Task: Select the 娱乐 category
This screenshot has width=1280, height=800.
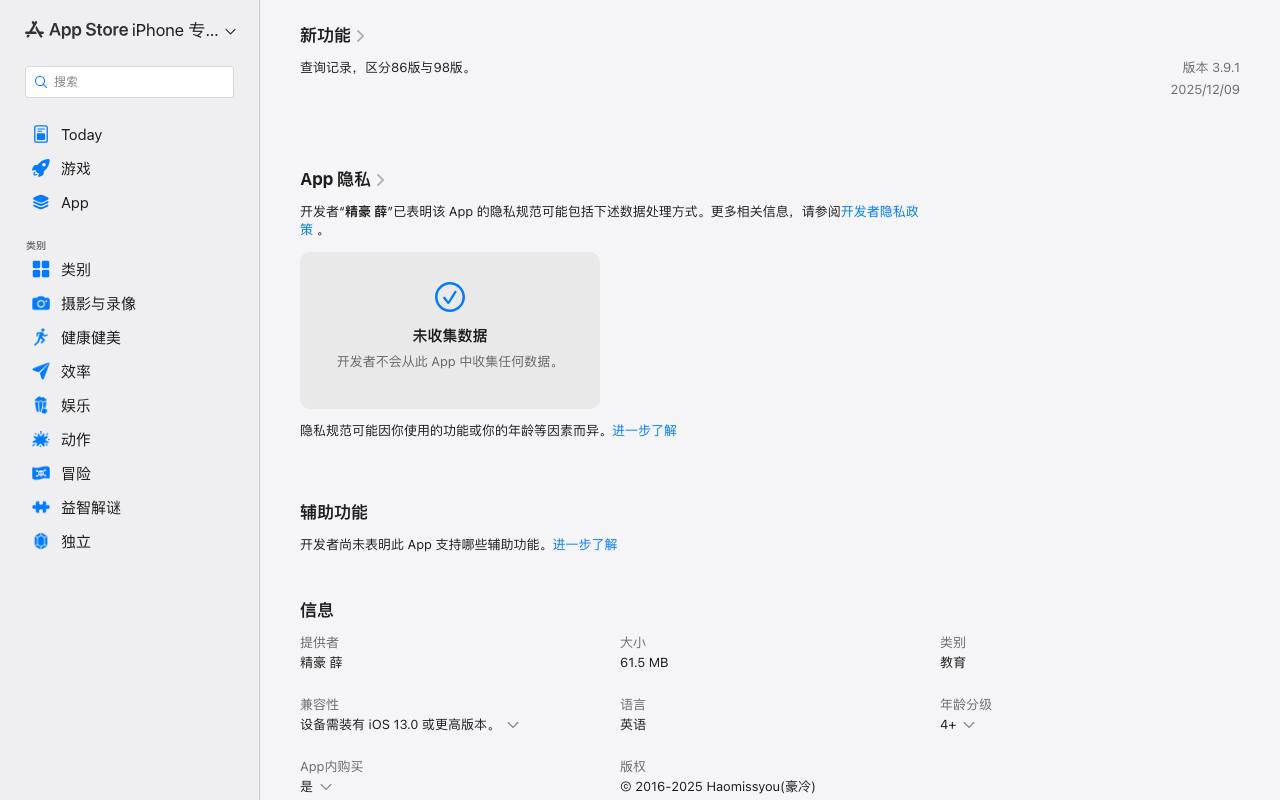Action: click(129, 406)
